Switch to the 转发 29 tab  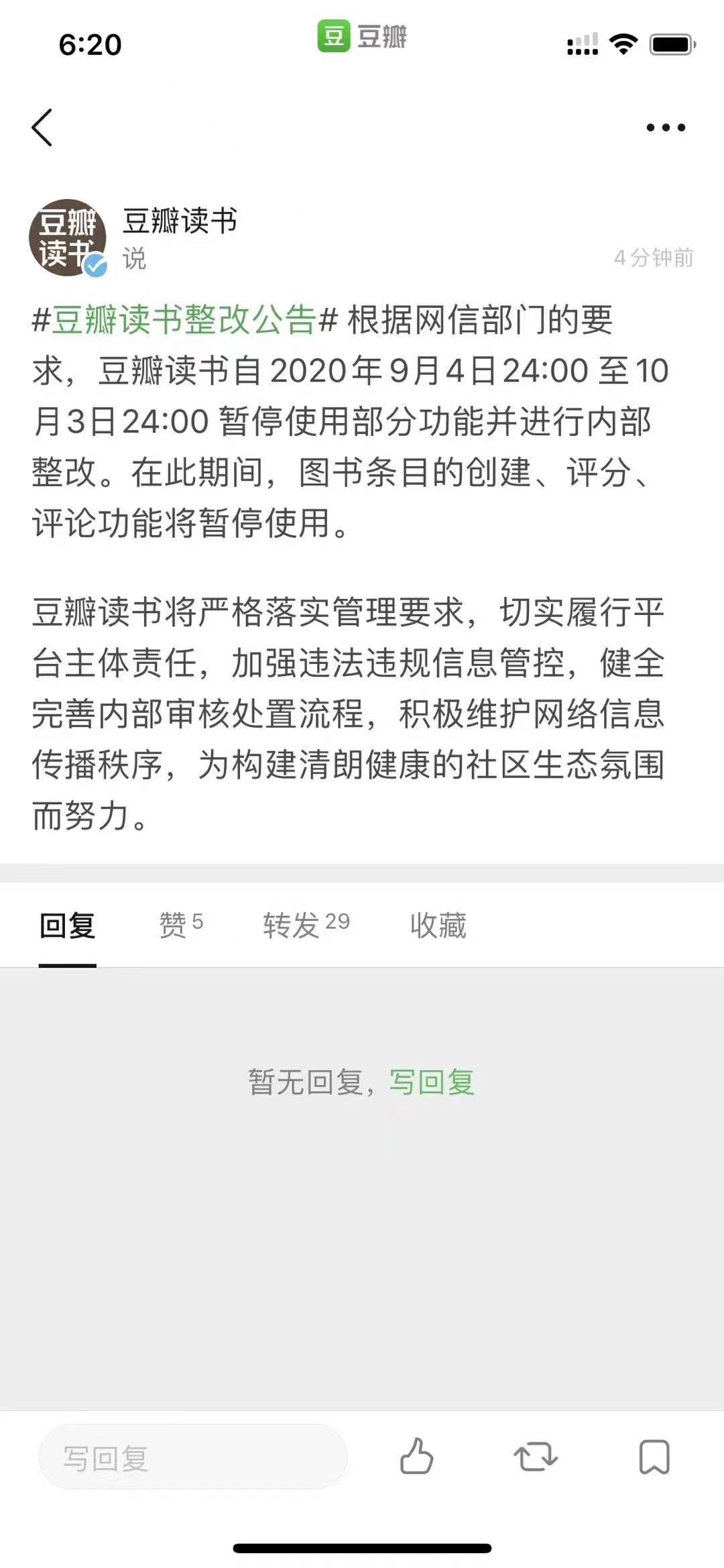(306, 925)
